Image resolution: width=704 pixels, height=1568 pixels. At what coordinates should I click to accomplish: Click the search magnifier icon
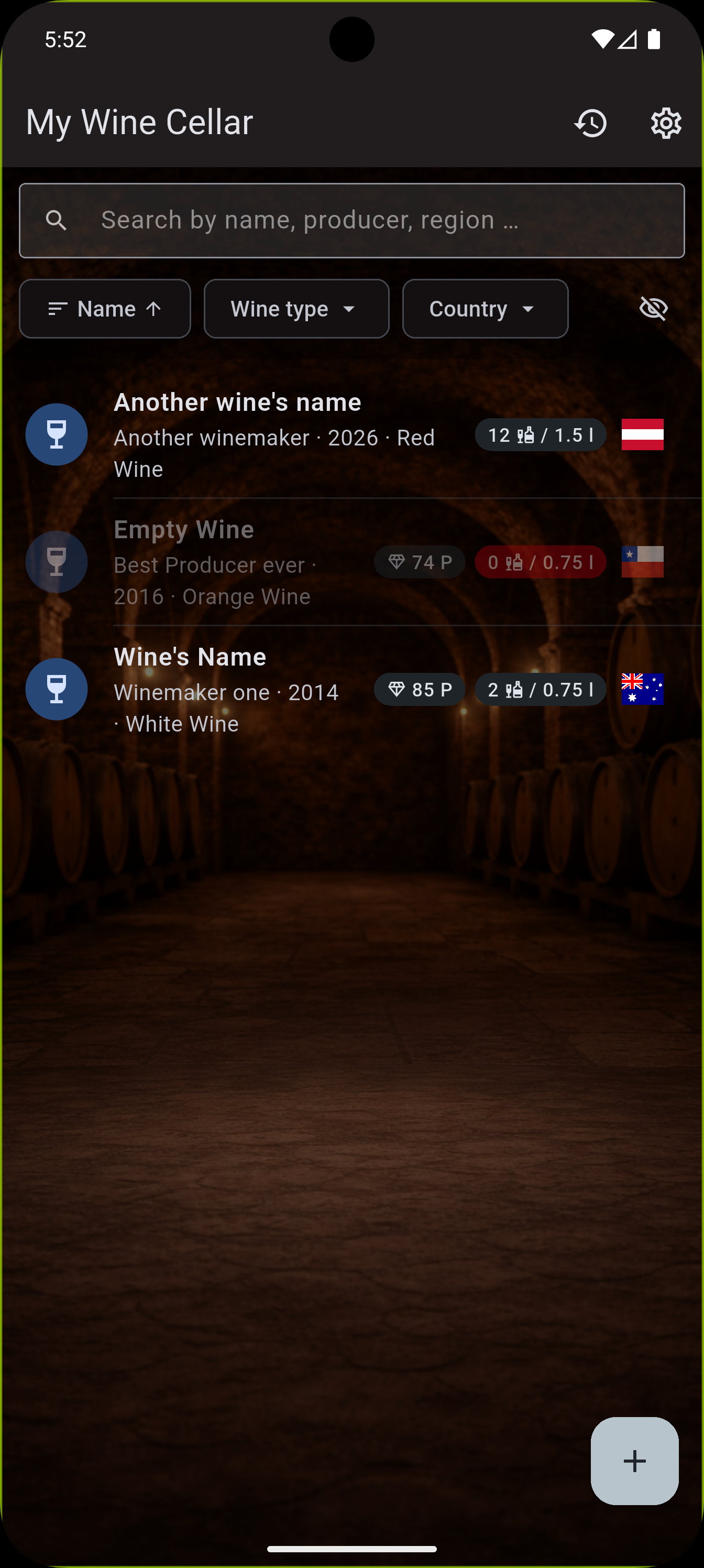(57, 220)
